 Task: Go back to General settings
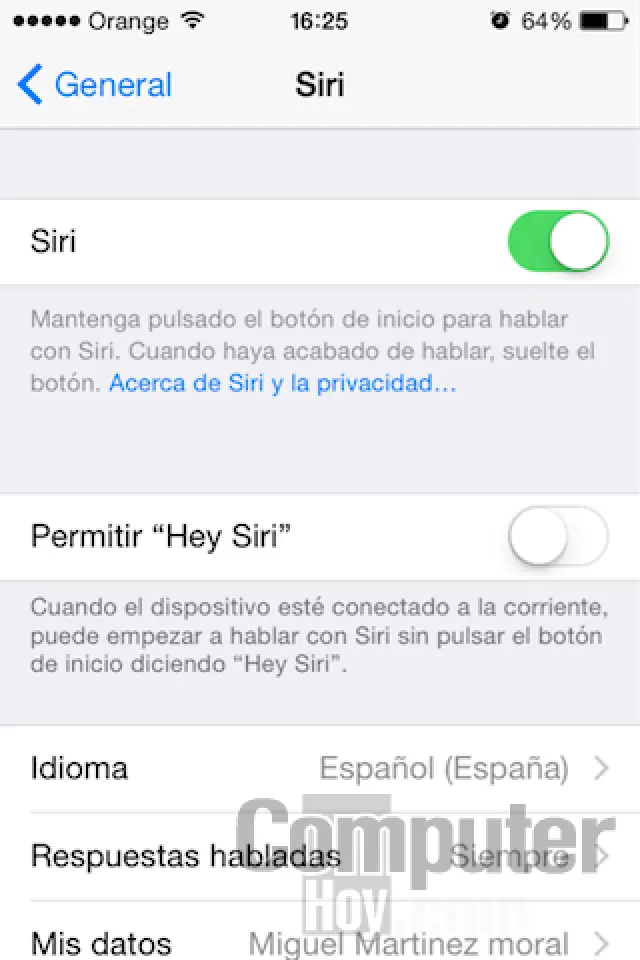click(x=95, y=85)
